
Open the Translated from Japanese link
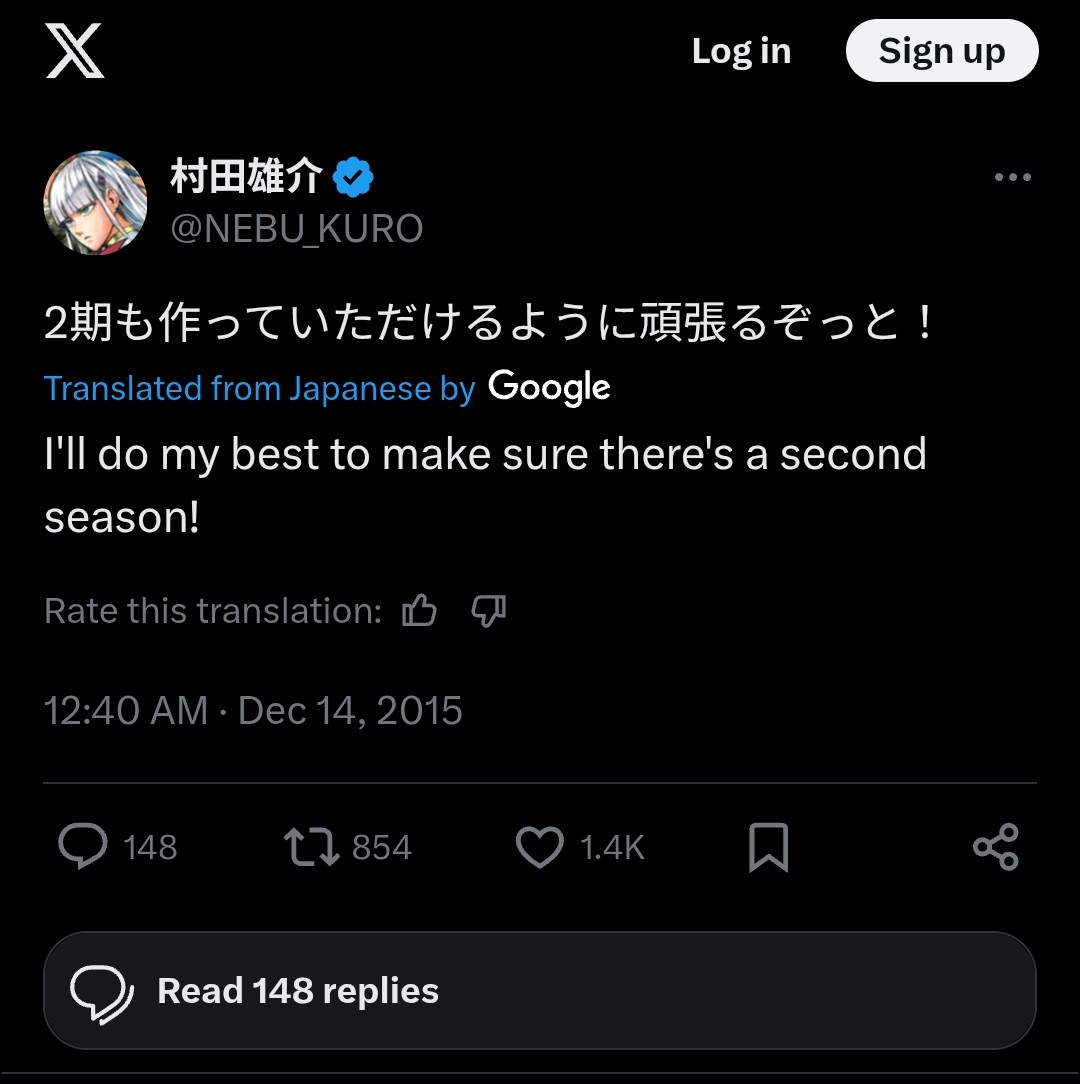tap(259, 388)
